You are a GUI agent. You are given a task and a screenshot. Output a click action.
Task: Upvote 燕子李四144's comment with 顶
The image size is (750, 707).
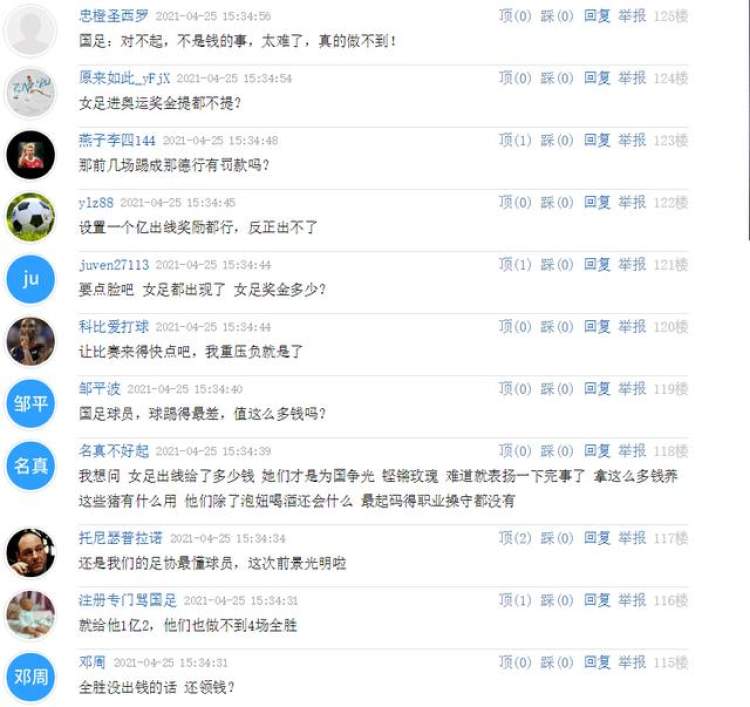514,140
